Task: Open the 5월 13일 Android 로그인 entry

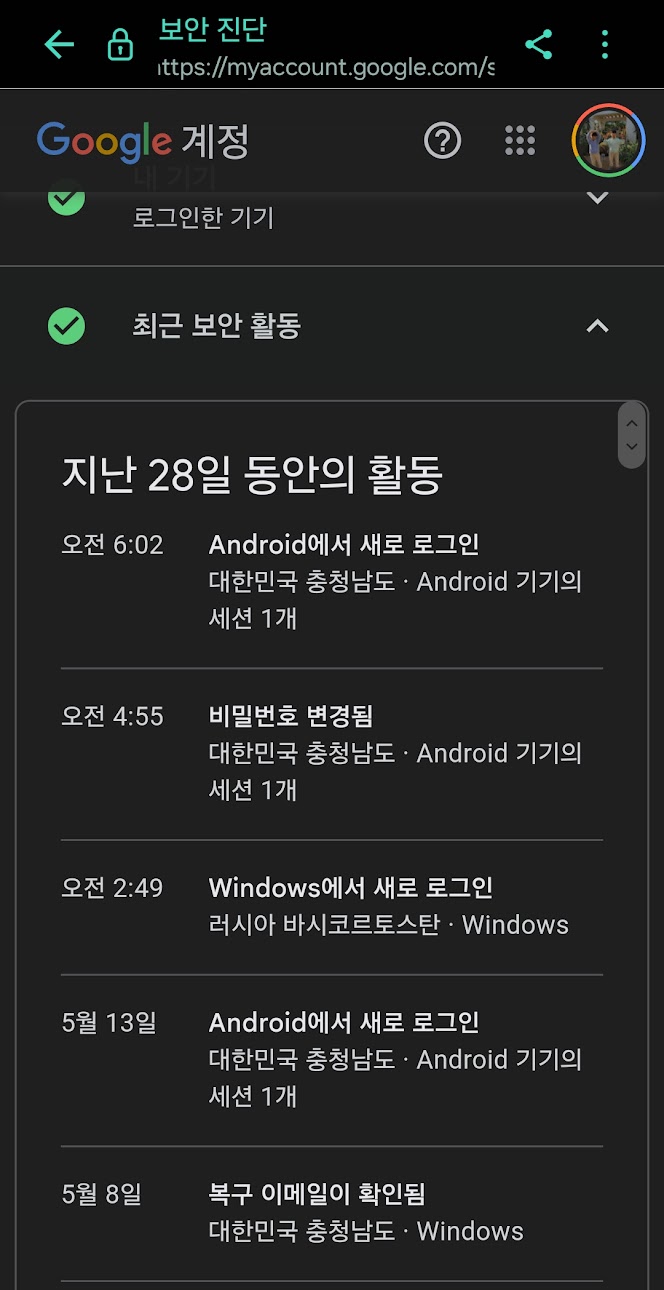Action: tap(344, 1058)
